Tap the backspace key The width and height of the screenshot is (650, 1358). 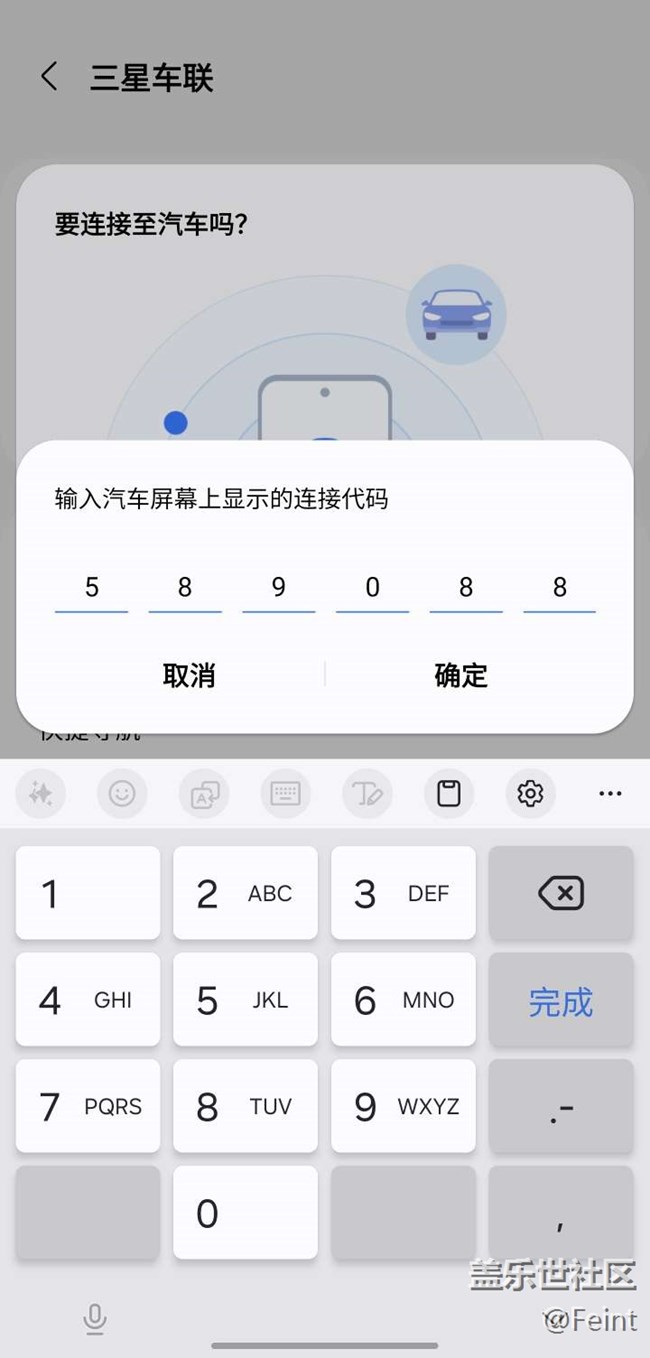560,893
